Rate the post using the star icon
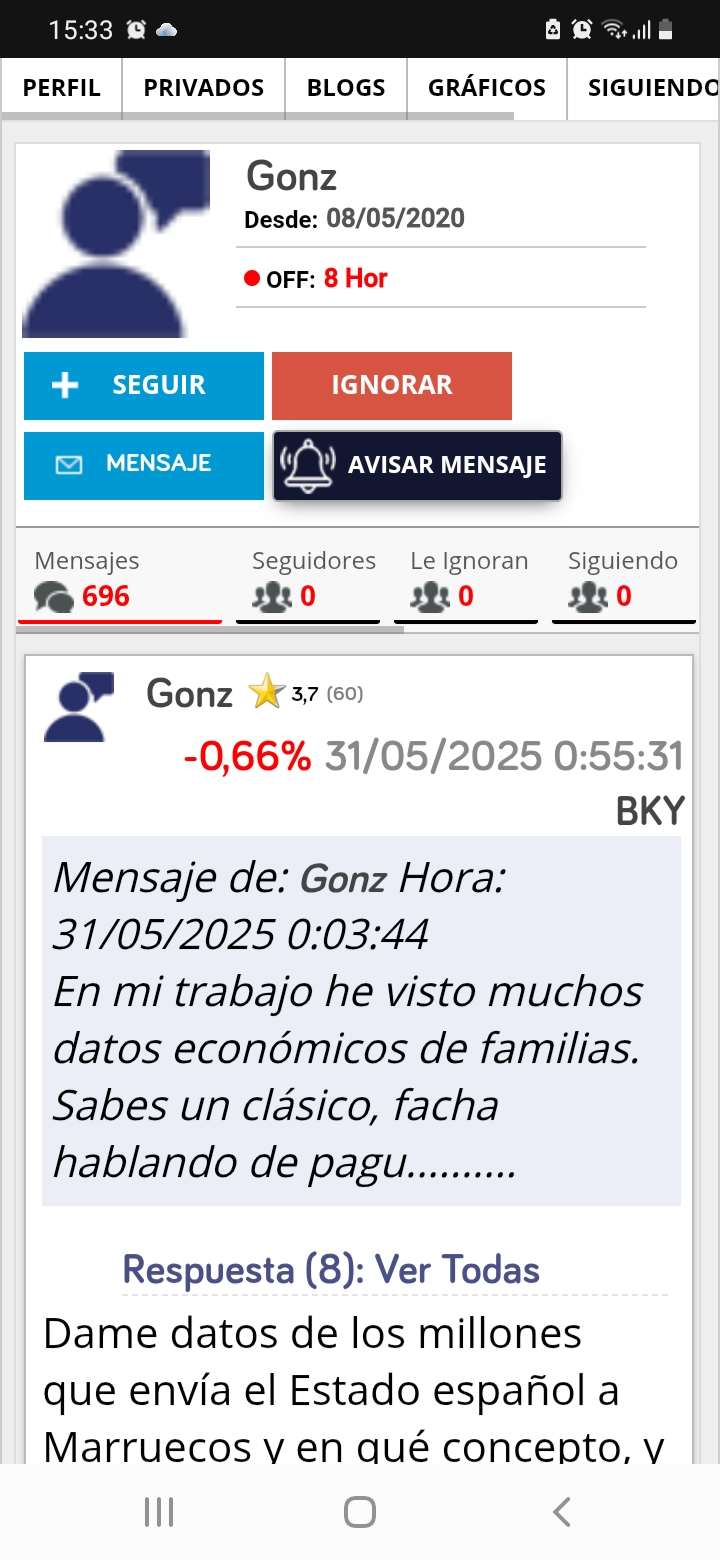The image size is (720, 1560). (267, 692)
